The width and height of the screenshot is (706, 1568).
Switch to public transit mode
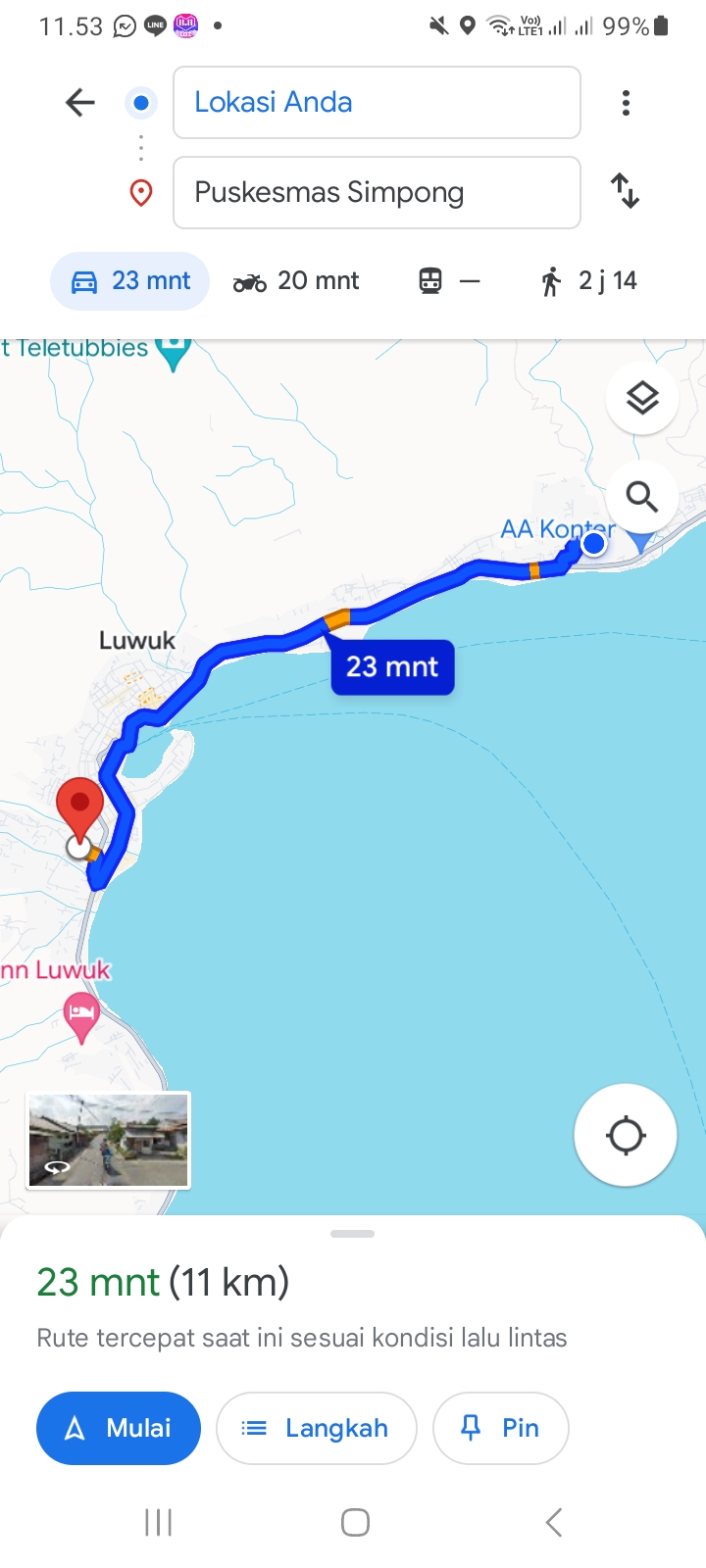[x=449, y=281]
